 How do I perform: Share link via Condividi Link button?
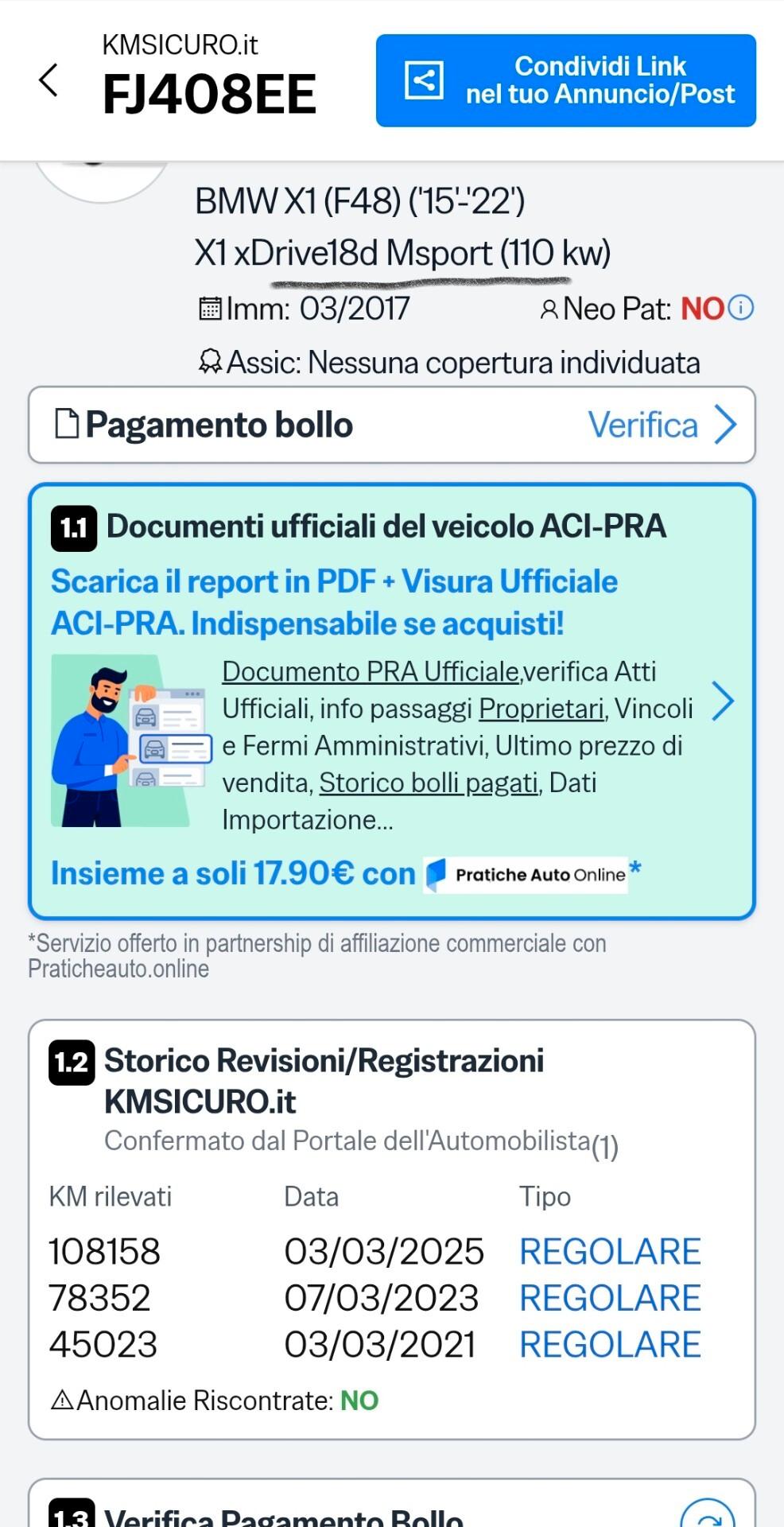point(565,80)
